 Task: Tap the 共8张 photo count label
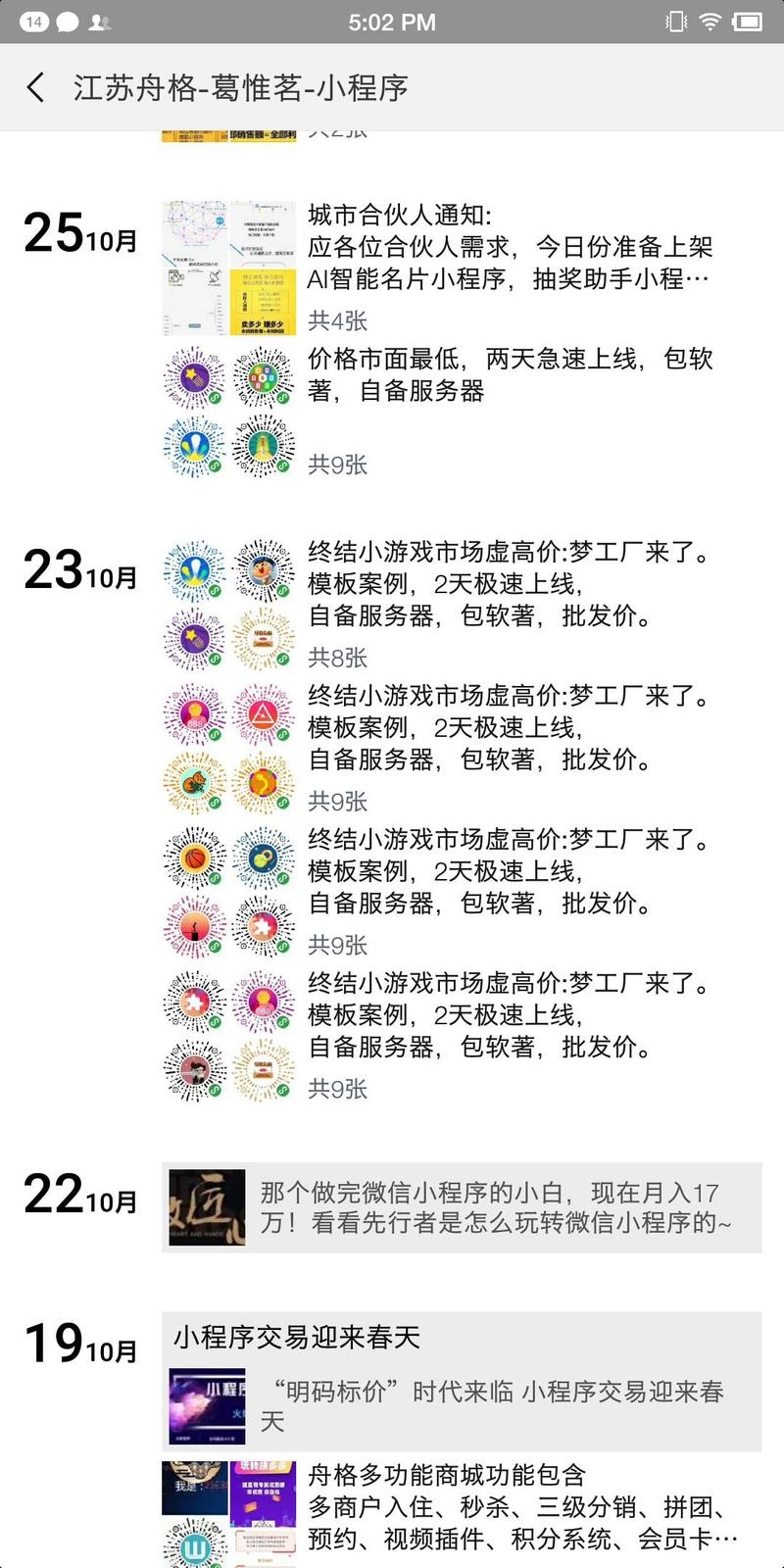pos(338,659)
